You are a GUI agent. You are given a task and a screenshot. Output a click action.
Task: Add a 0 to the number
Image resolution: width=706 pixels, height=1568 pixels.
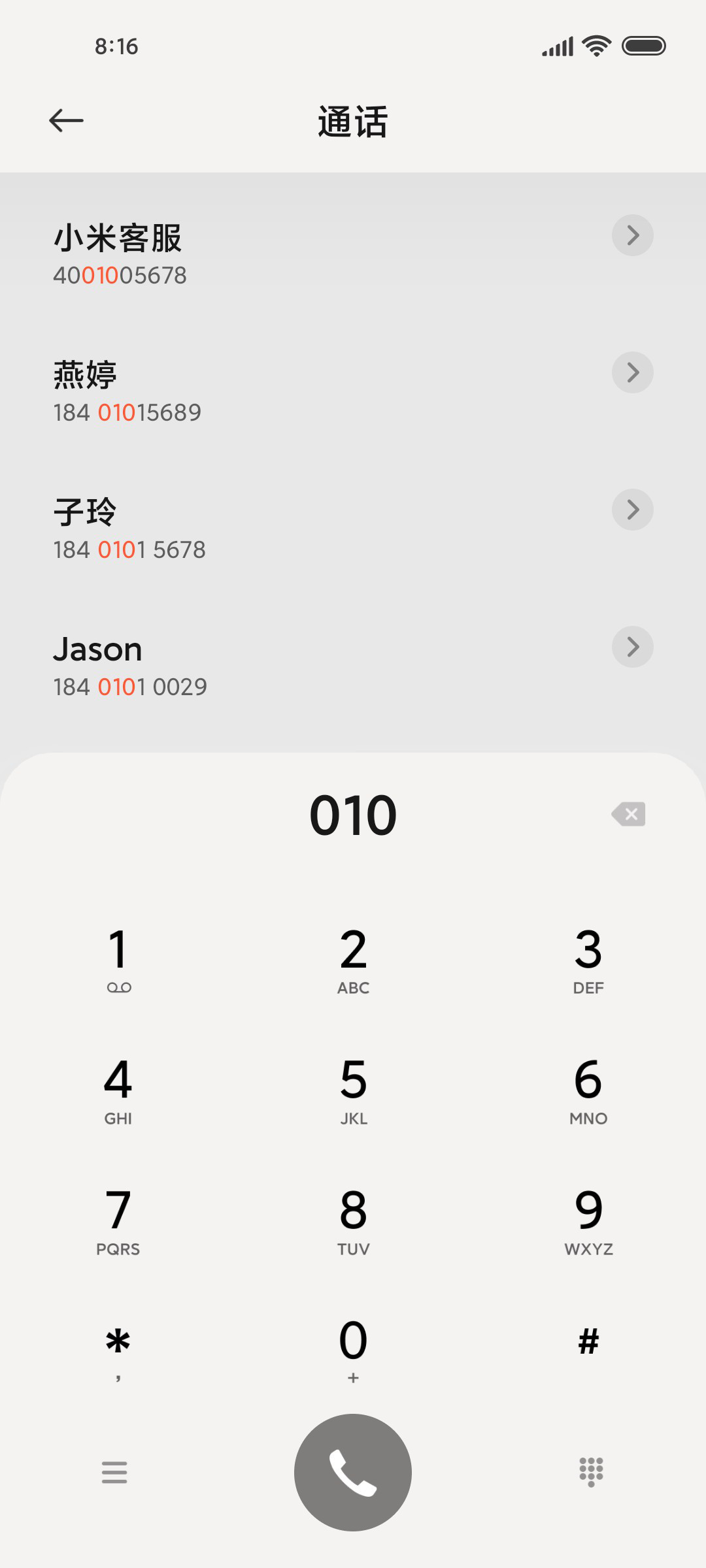click(353, 1349)
